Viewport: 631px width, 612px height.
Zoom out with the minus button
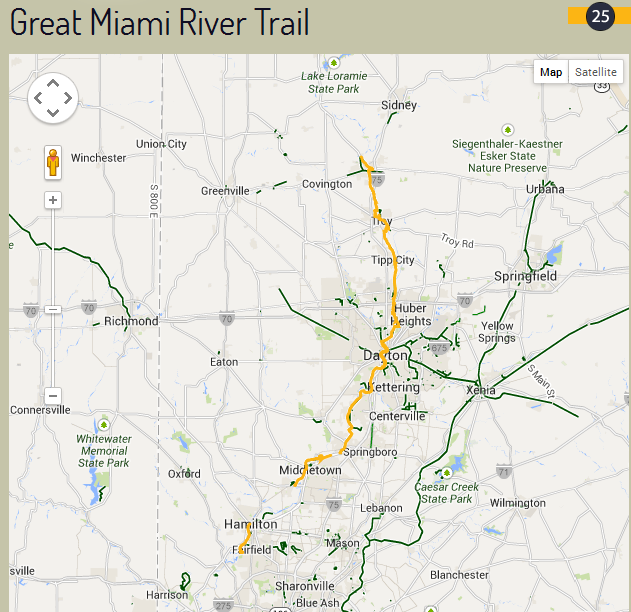pyautogui.click(x=53, y=396)
